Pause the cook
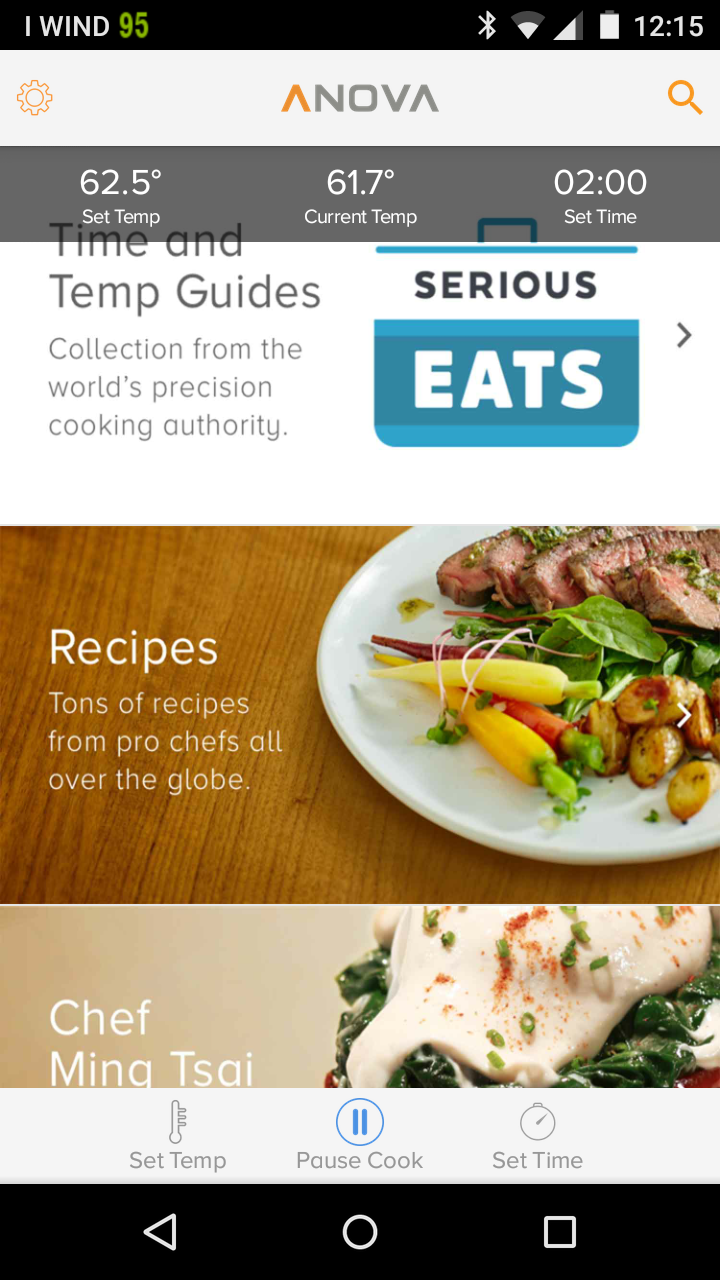The width and height of the screenshot is (720, 1280). 360,1136
